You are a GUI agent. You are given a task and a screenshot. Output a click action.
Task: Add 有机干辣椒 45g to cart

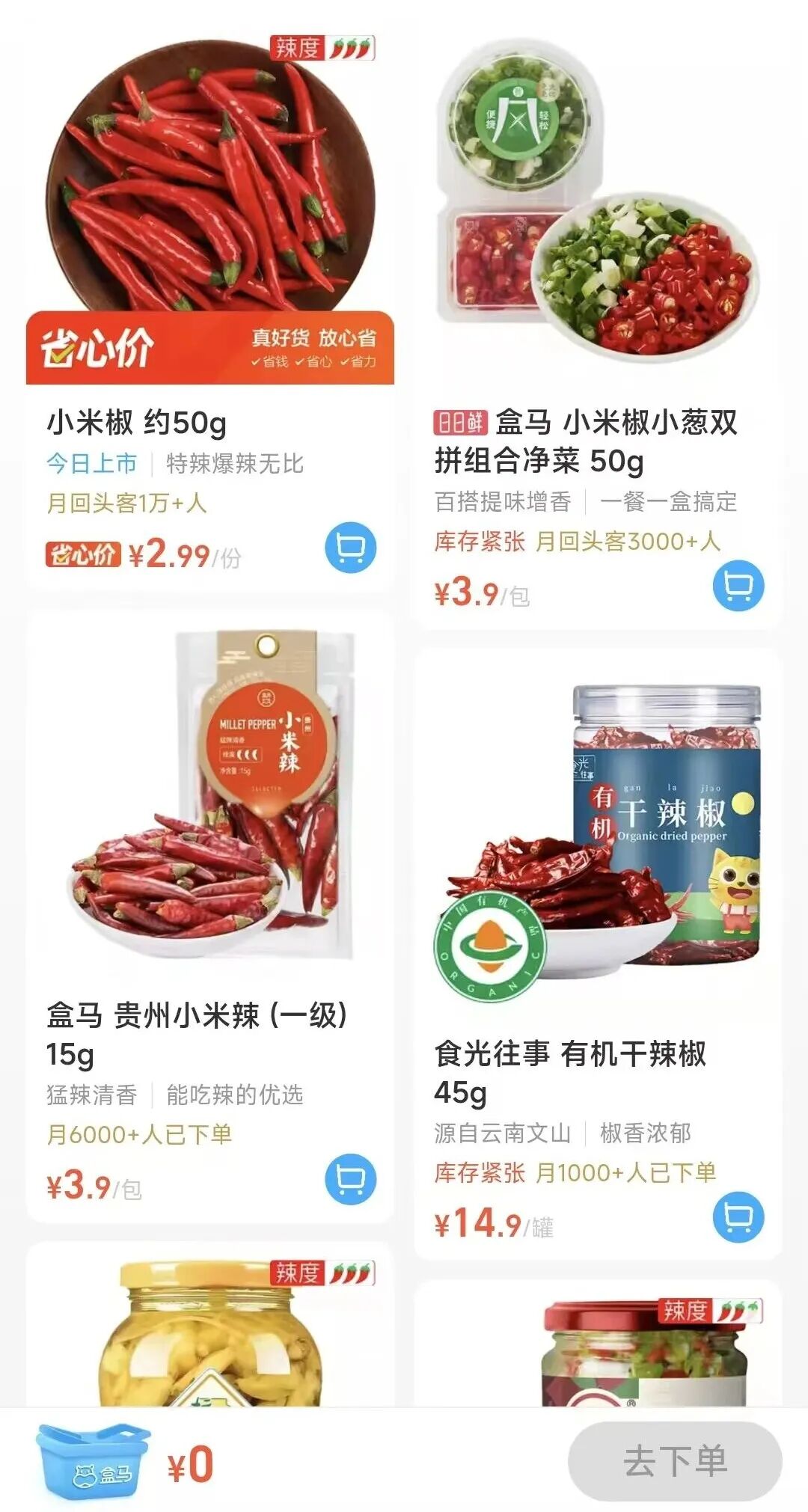[x=738, y=1217]
